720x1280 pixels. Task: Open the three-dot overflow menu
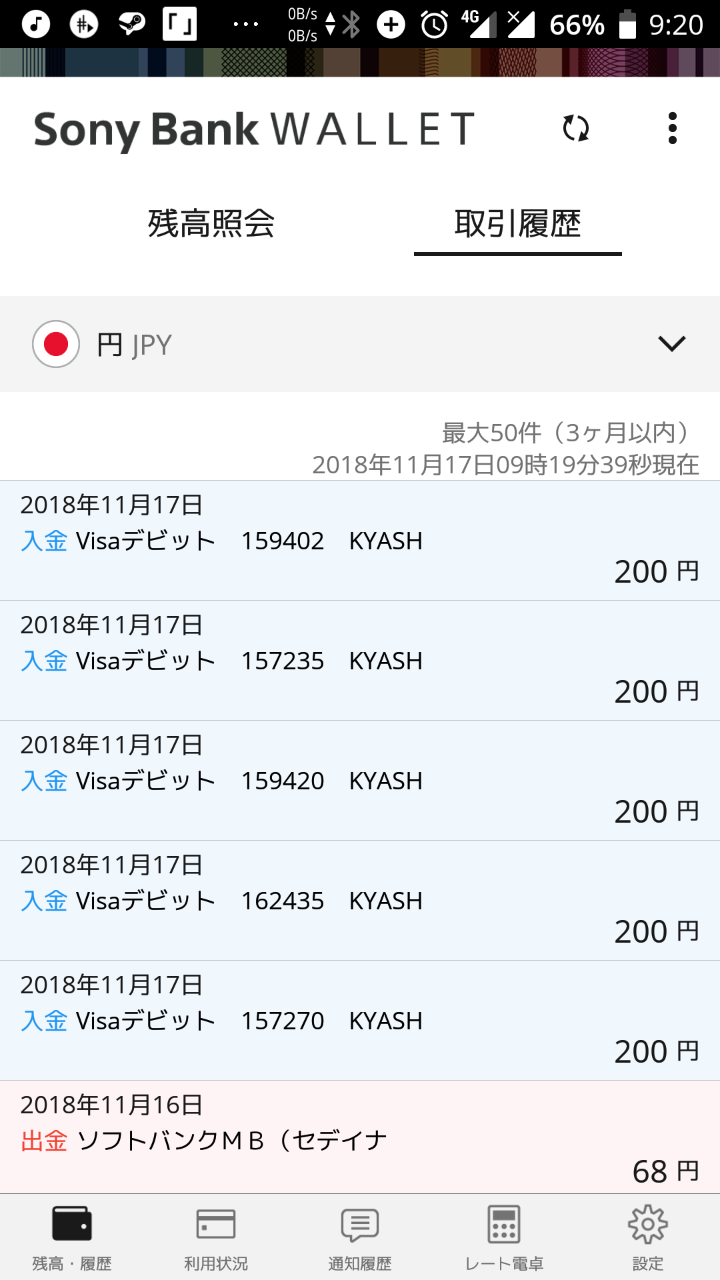click(x=672, y=128)
